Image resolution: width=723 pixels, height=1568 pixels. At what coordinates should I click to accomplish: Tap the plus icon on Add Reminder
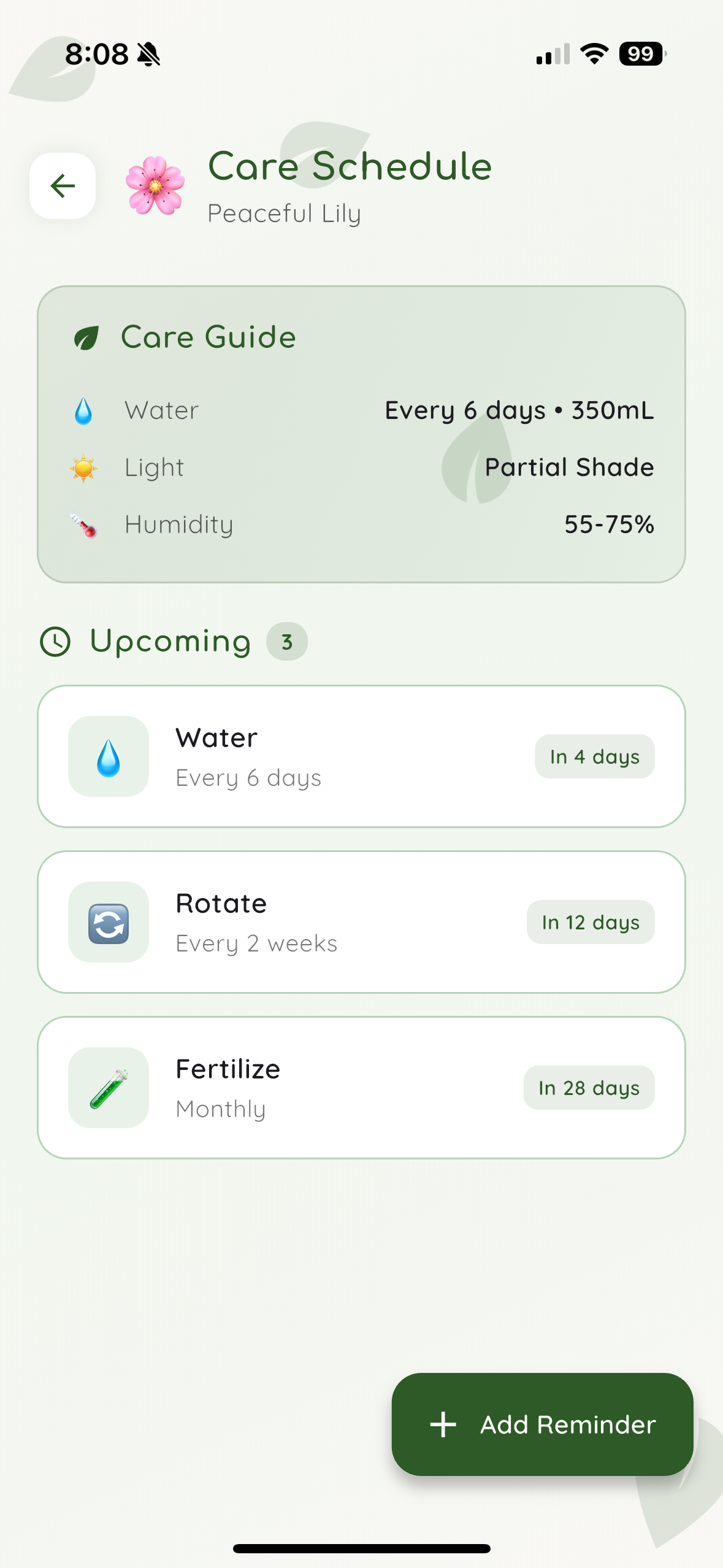coord(443,1425)
